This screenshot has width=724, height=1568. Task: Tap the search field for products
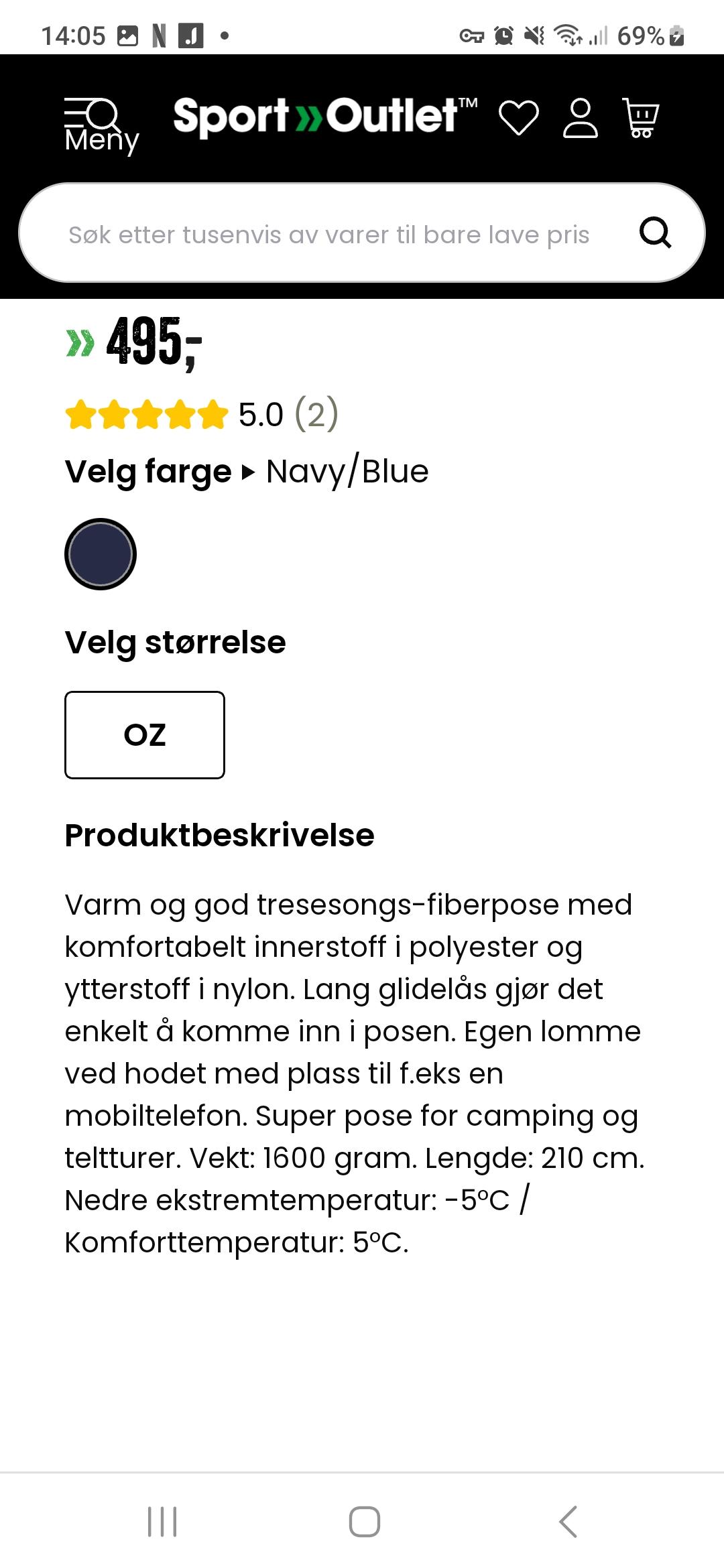pos(328,235)
